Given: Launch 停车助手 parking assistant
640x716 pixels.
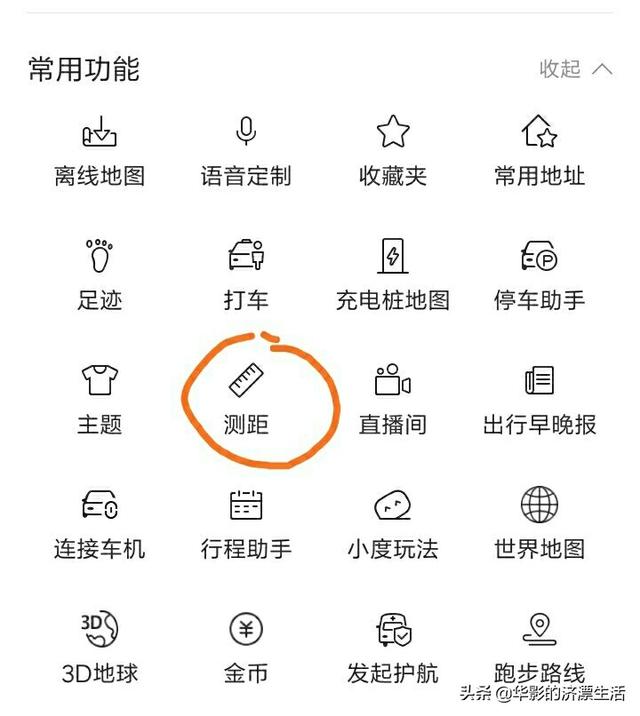Looking at the screenshot, I should point(539,275).
